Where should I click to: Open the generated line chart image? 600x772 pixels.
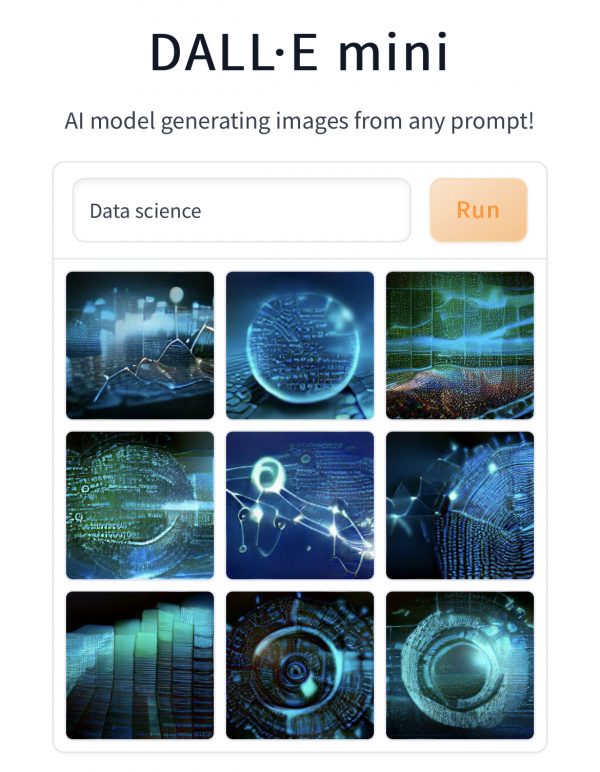point(140,345)
